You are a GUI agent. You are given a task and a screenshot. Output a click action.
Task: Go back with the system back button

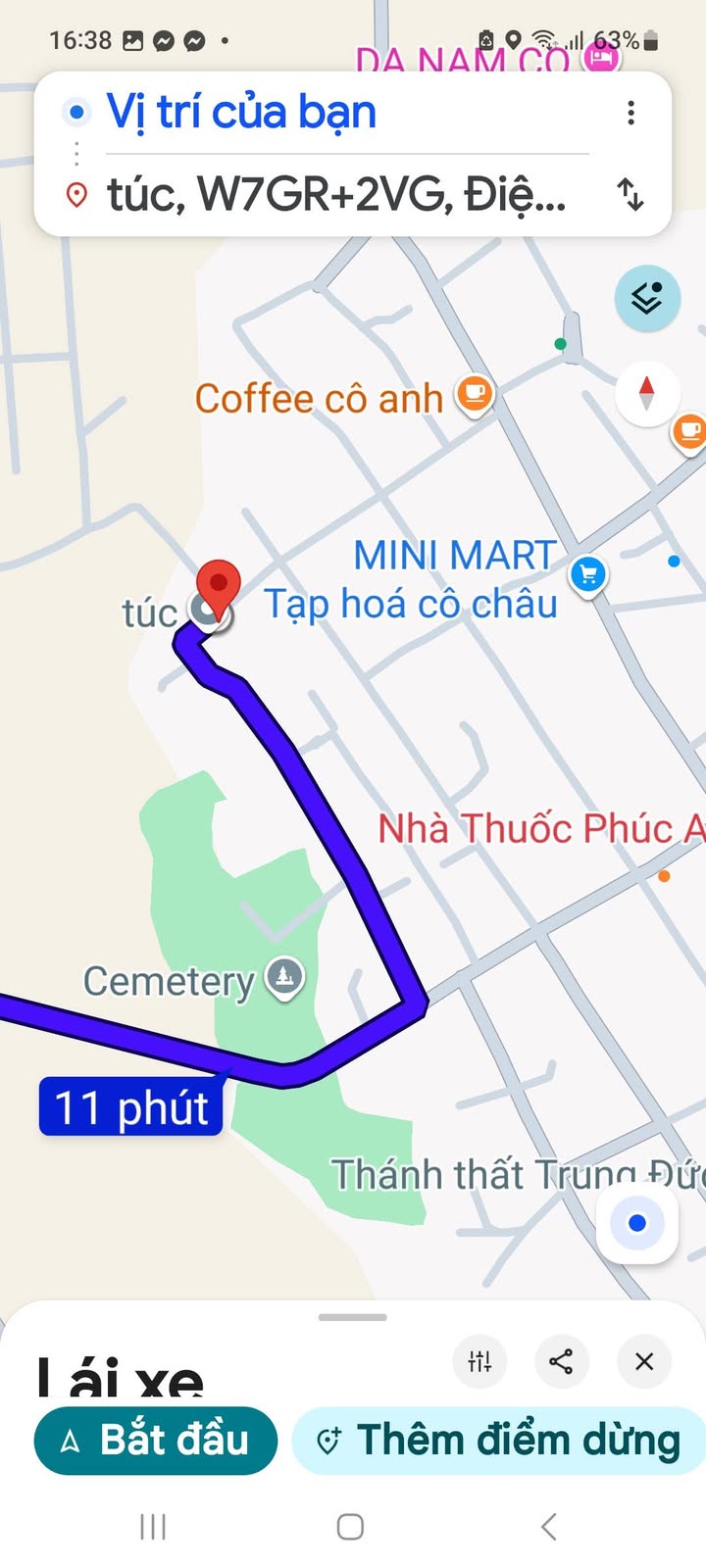coord(549,1526)
